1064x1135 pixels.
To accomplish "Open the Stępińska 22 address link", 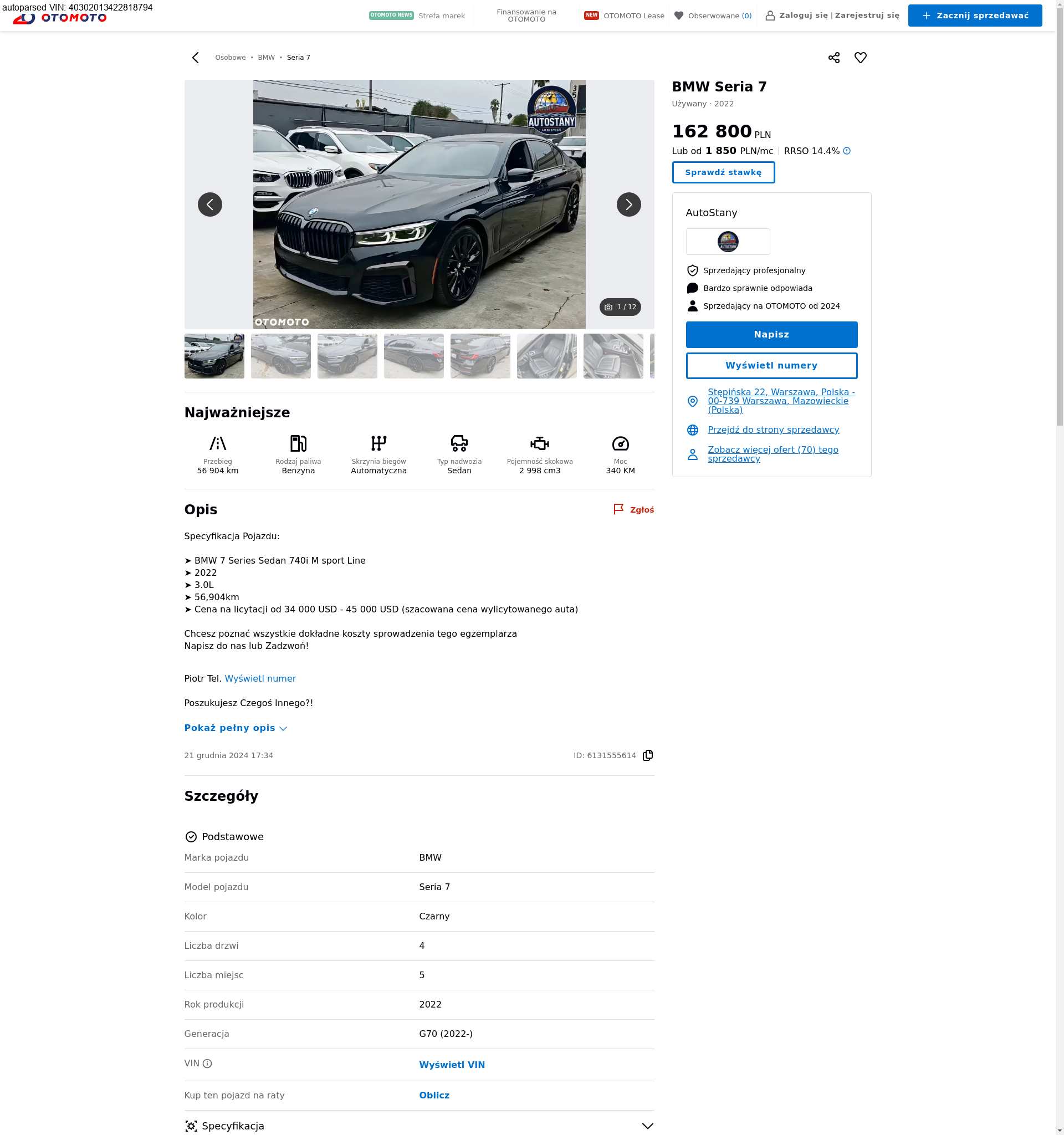I will (x=781, y=401).
